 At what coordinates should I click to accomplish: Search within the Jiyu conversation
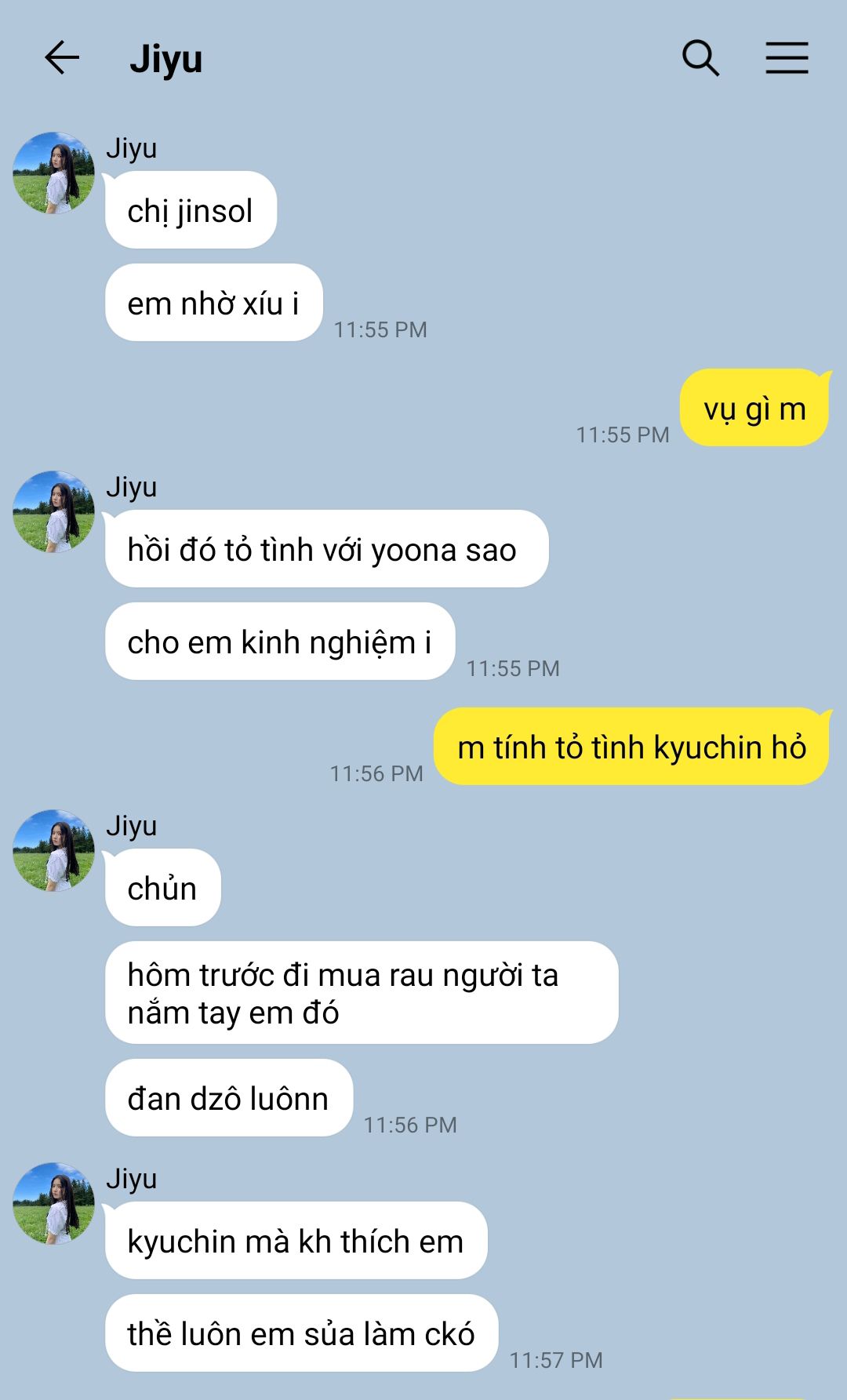700,58
